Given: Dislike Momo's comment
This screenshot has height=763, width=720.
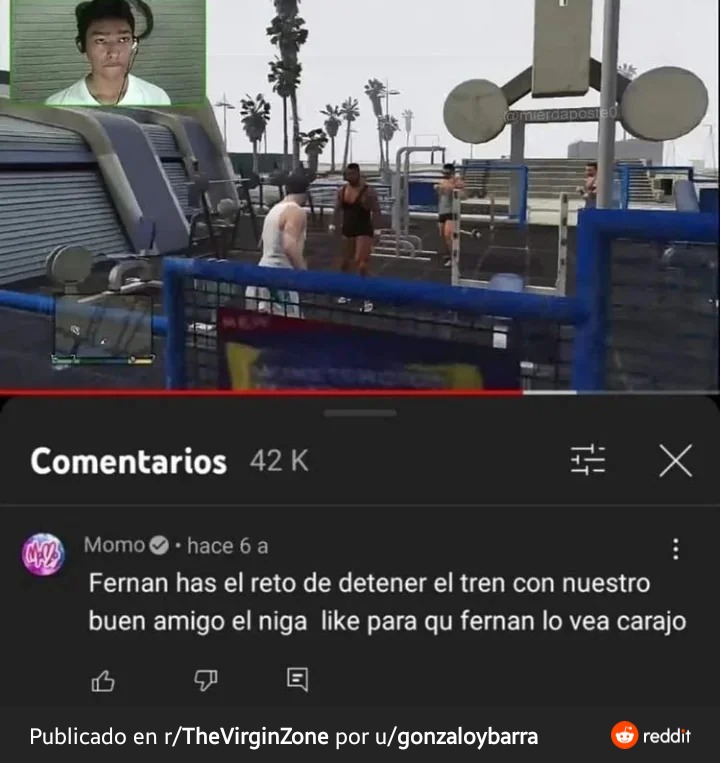Looking at the screenshot, I should tap(205, 681).
